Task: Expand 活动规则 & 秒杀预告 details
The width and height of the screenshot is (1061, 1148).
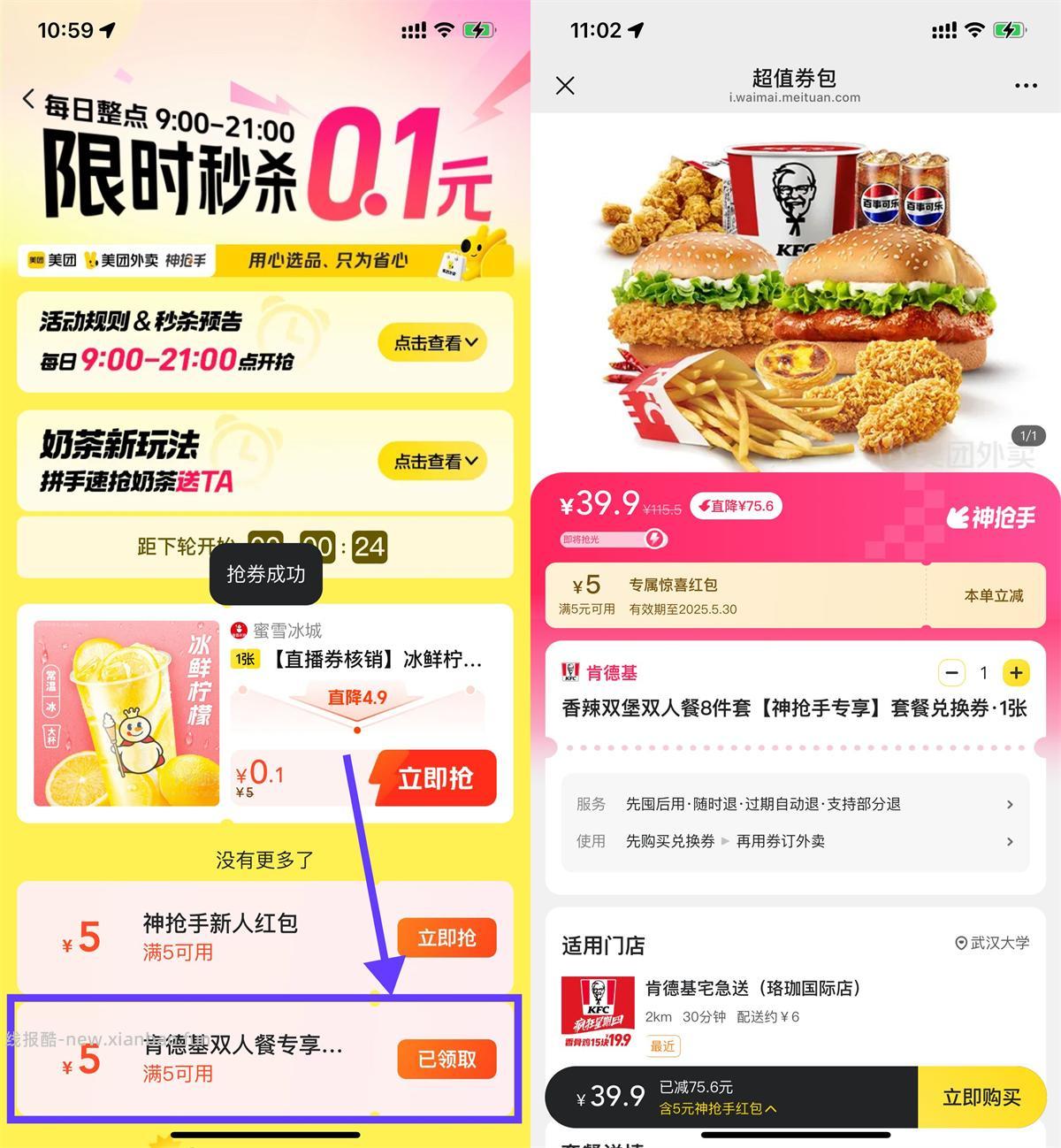Action: click(433, 343)
